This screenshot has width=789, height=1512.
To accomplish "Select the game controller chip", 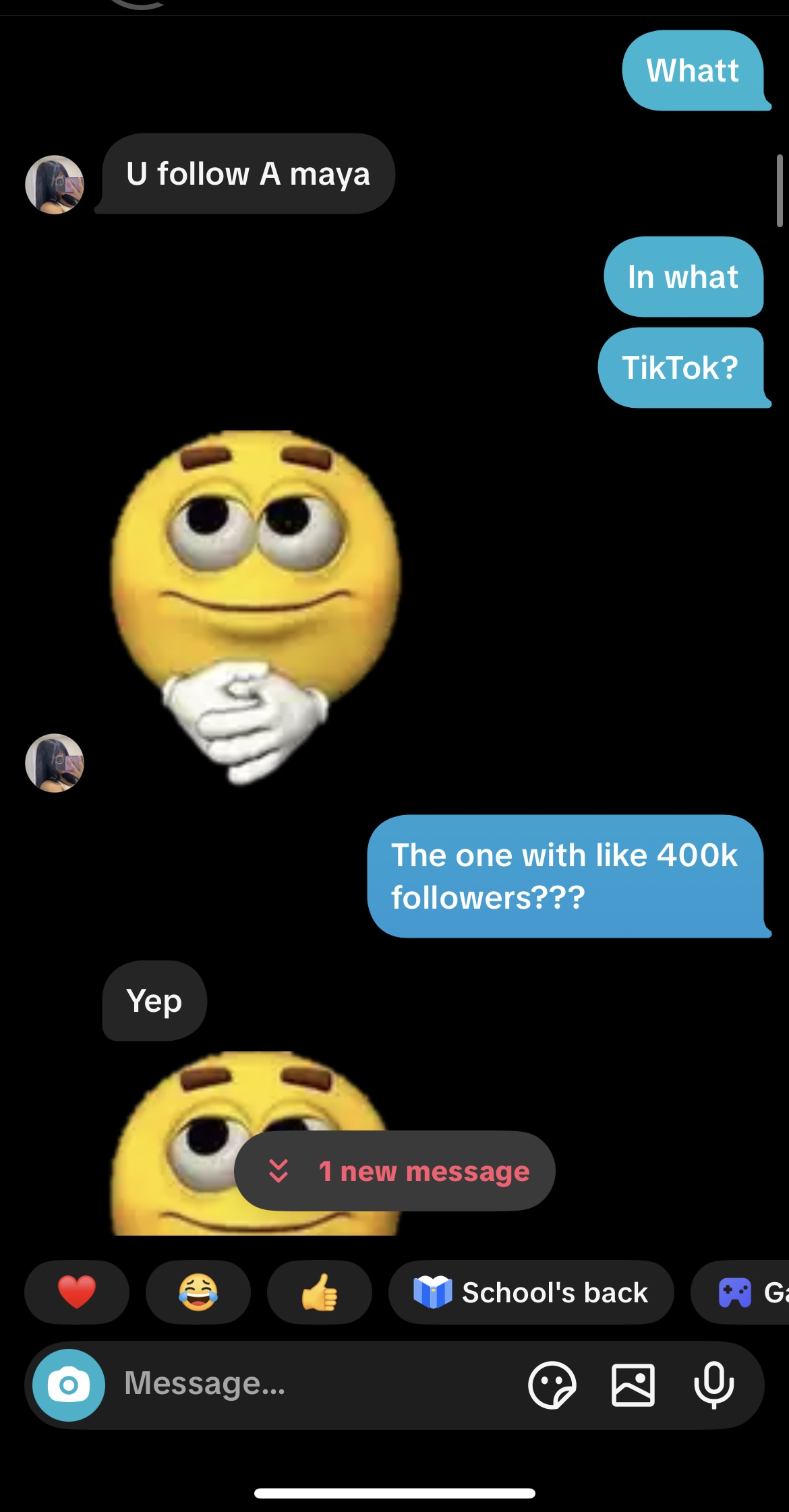I will point(740,1292).
